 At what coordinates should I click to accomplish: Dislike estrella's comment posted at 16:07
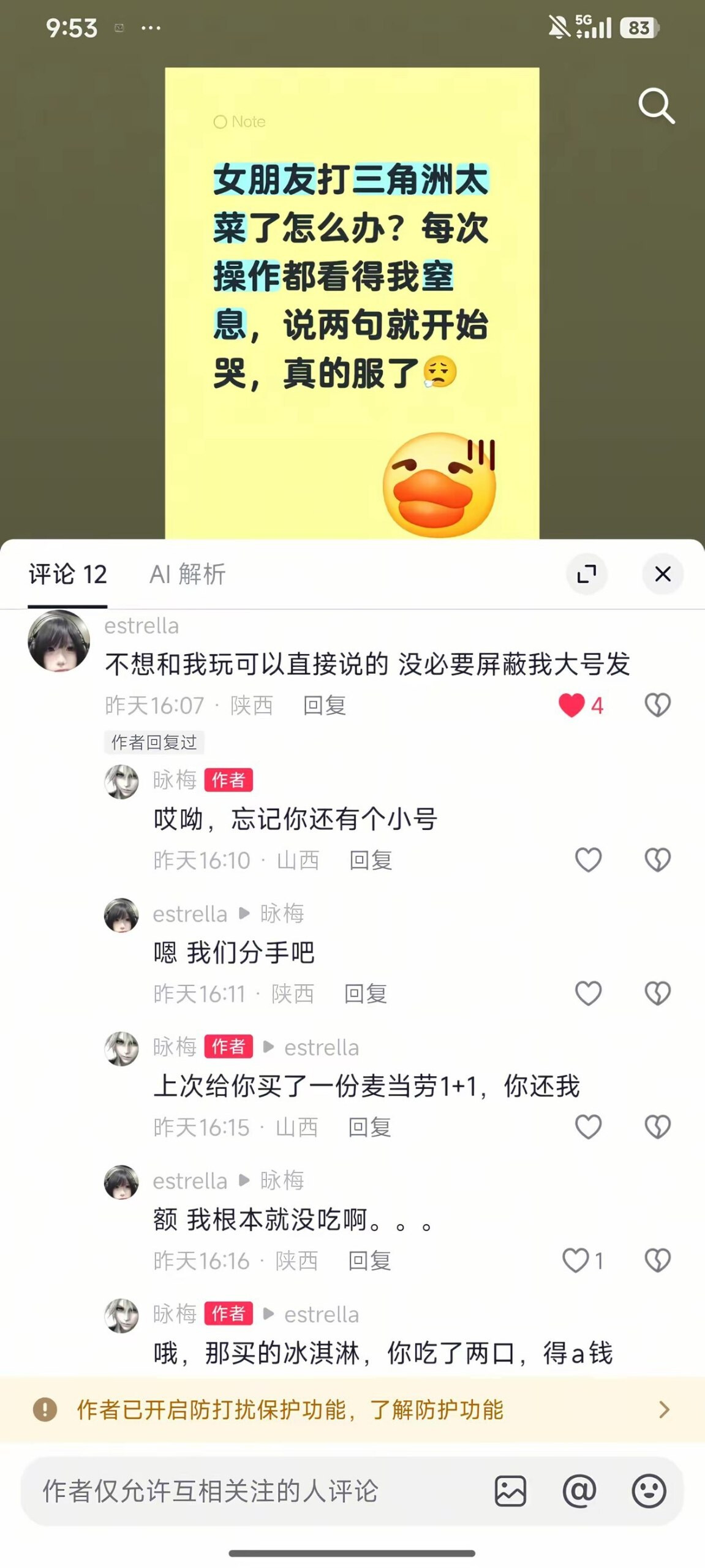[657, 705]
